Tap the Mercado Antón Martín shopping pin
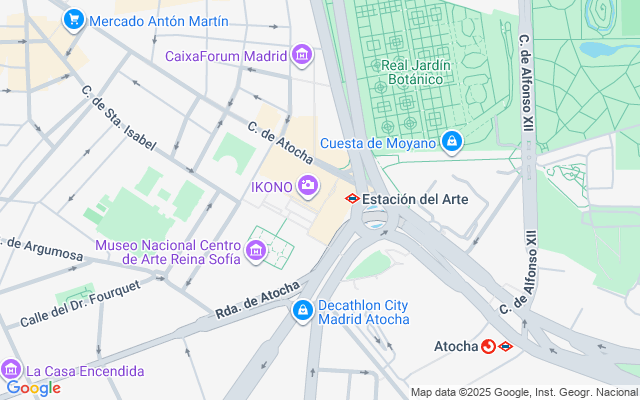This screenshot has height=400, width=640. [x=73, y=20]
